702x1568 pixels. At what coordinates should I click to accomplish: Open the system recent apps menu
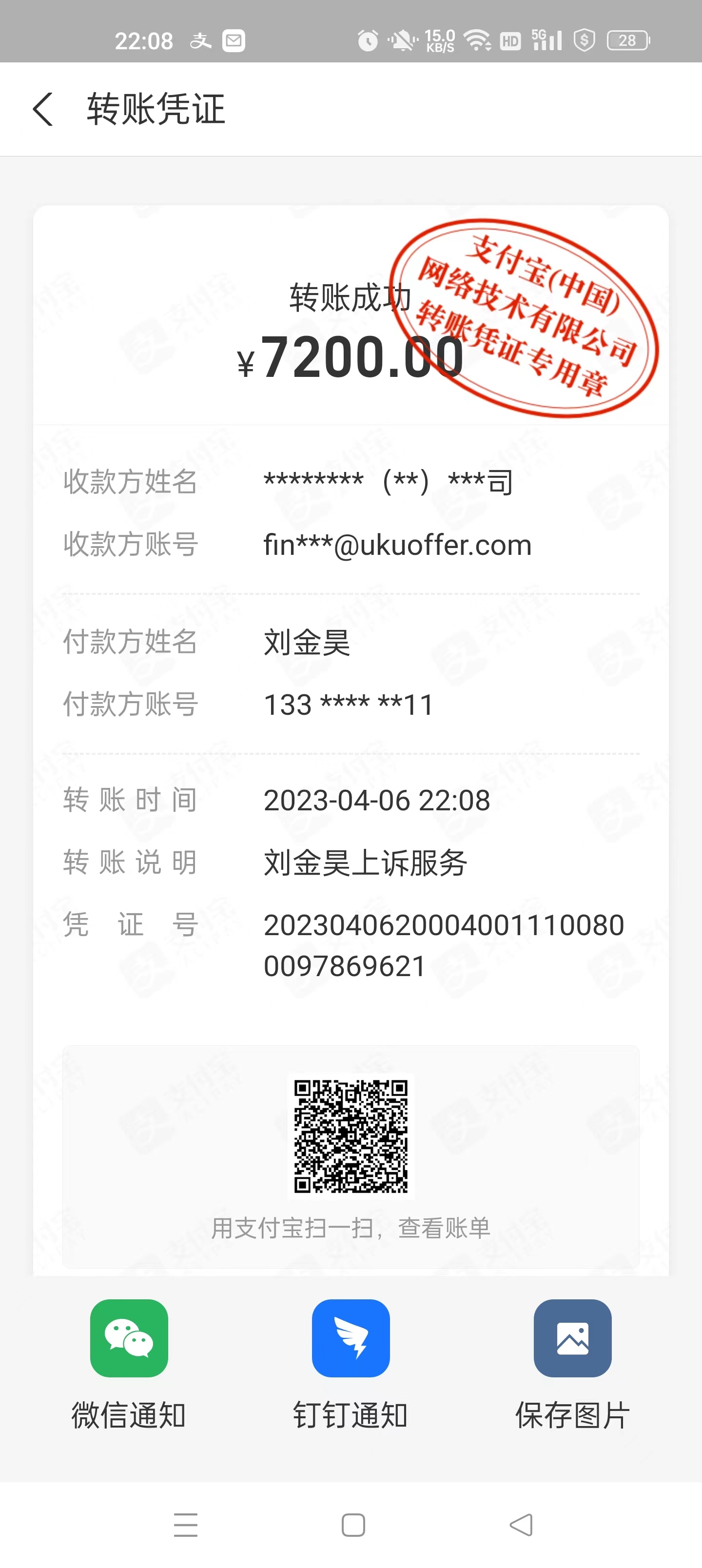[x=186, y=1526]
